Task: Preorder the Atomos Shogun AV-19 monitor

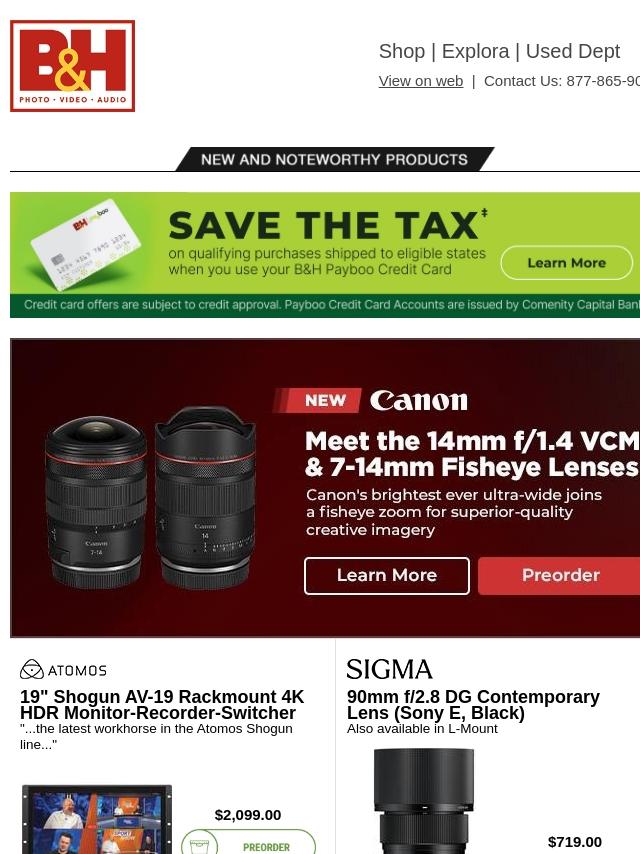Action: coord(248,842)
